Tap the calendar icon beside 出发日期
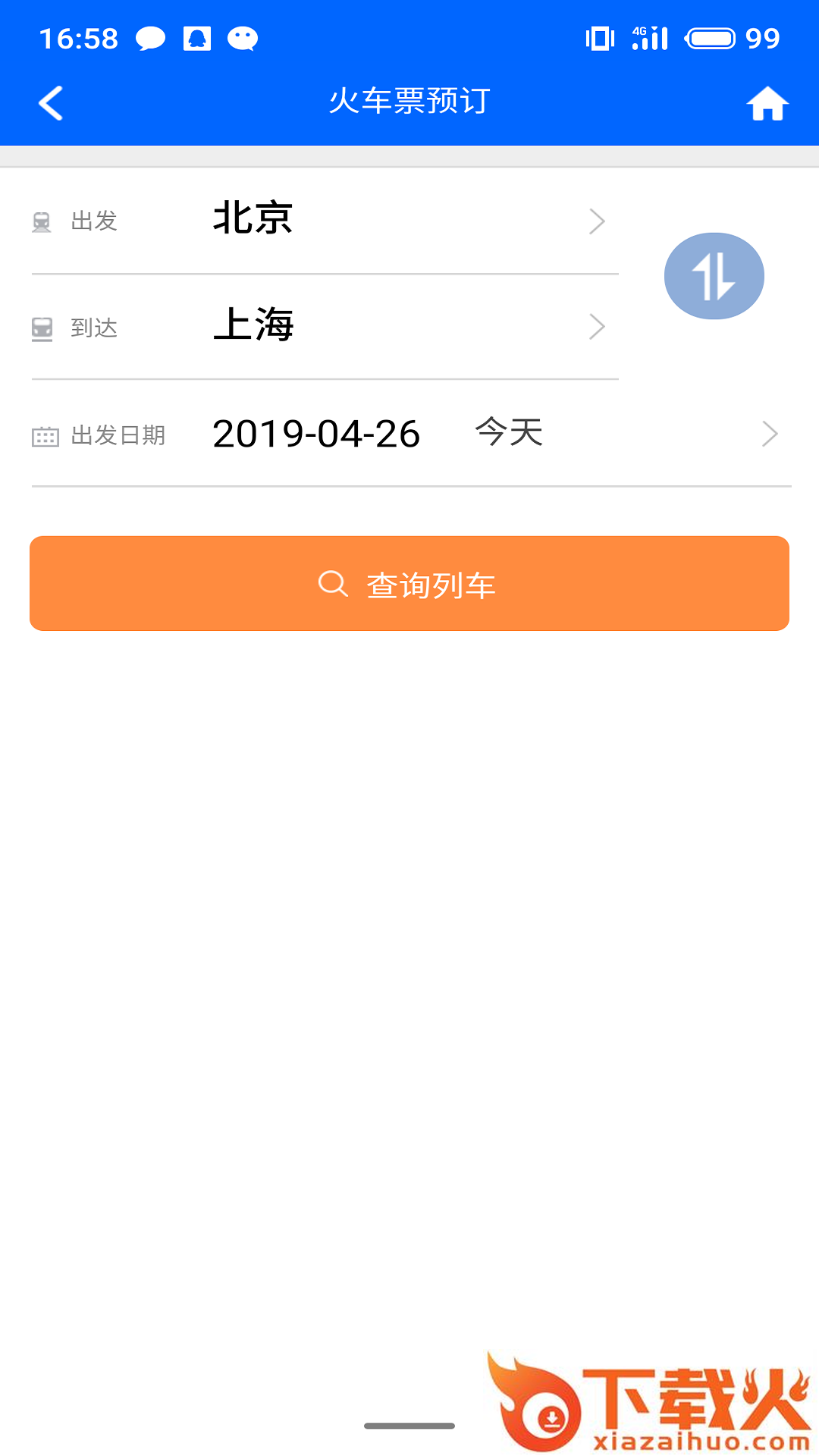 [45, 435]
